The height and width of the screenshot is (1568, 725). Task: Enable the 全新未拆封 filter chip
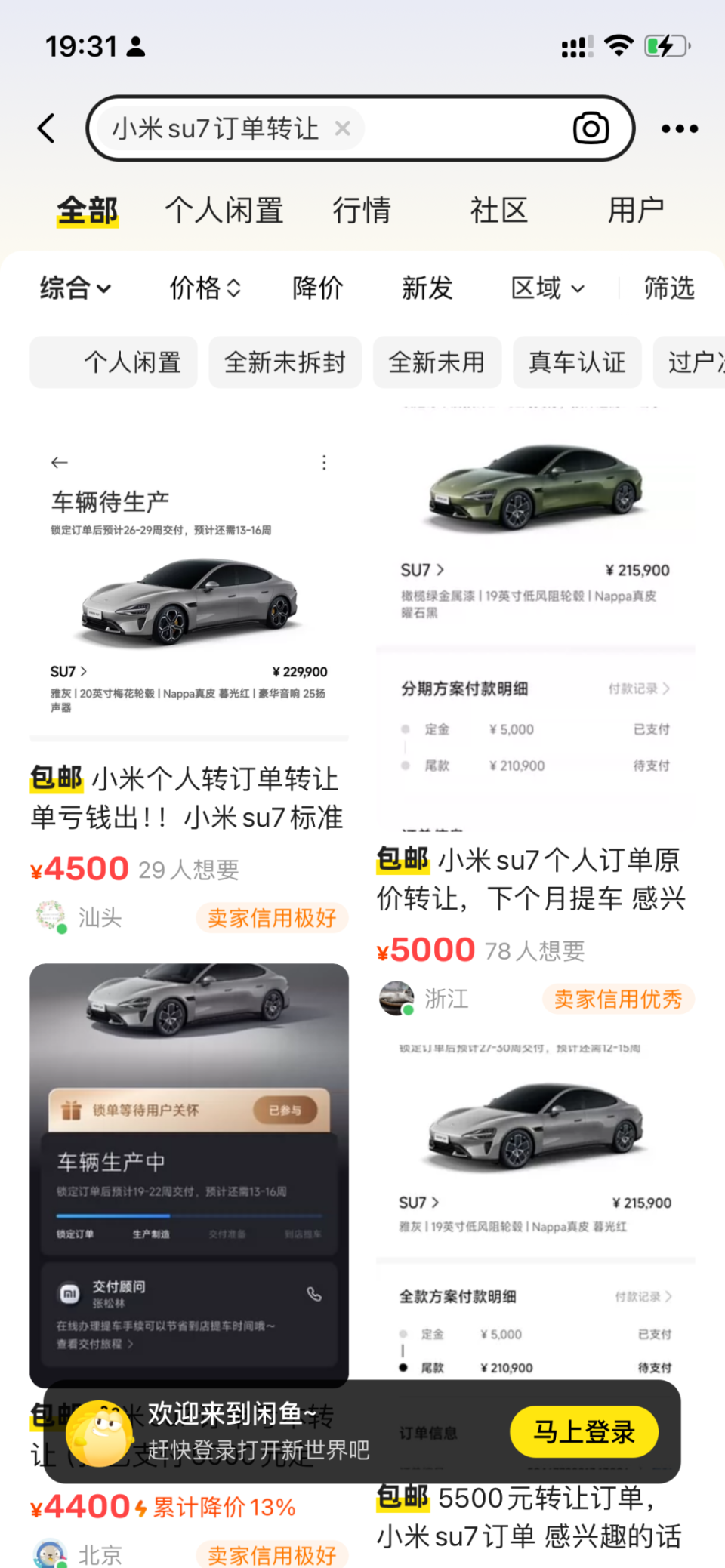tap(285, 362)
